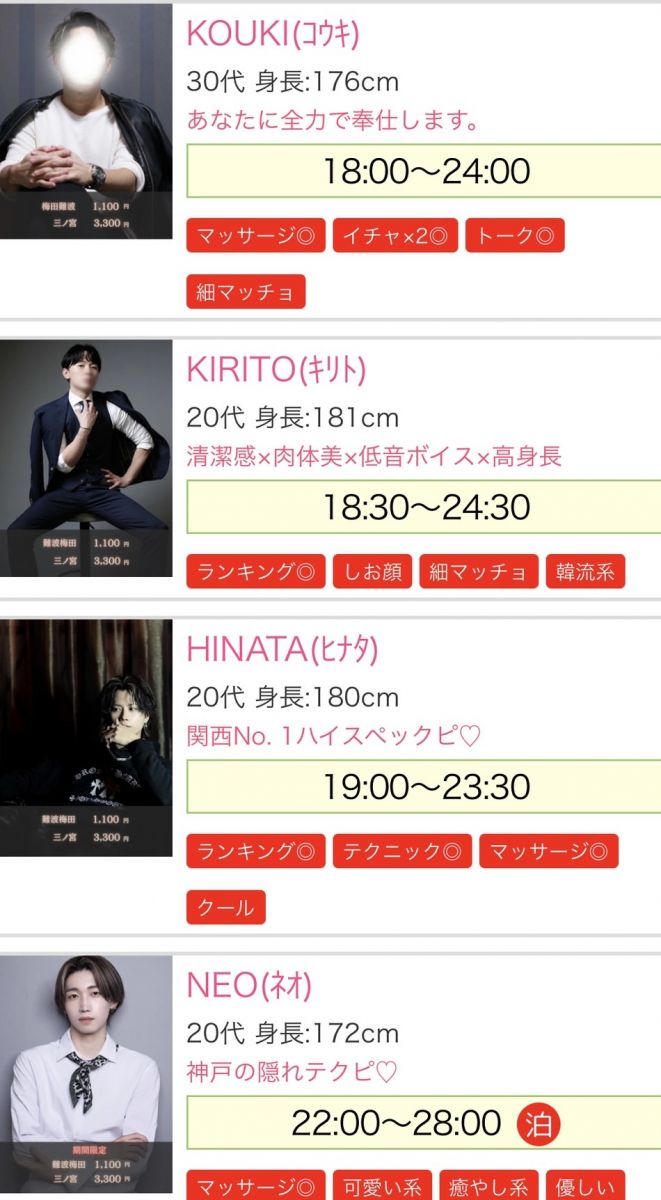Open KIRITO's profile photo

tap(86, 459)
